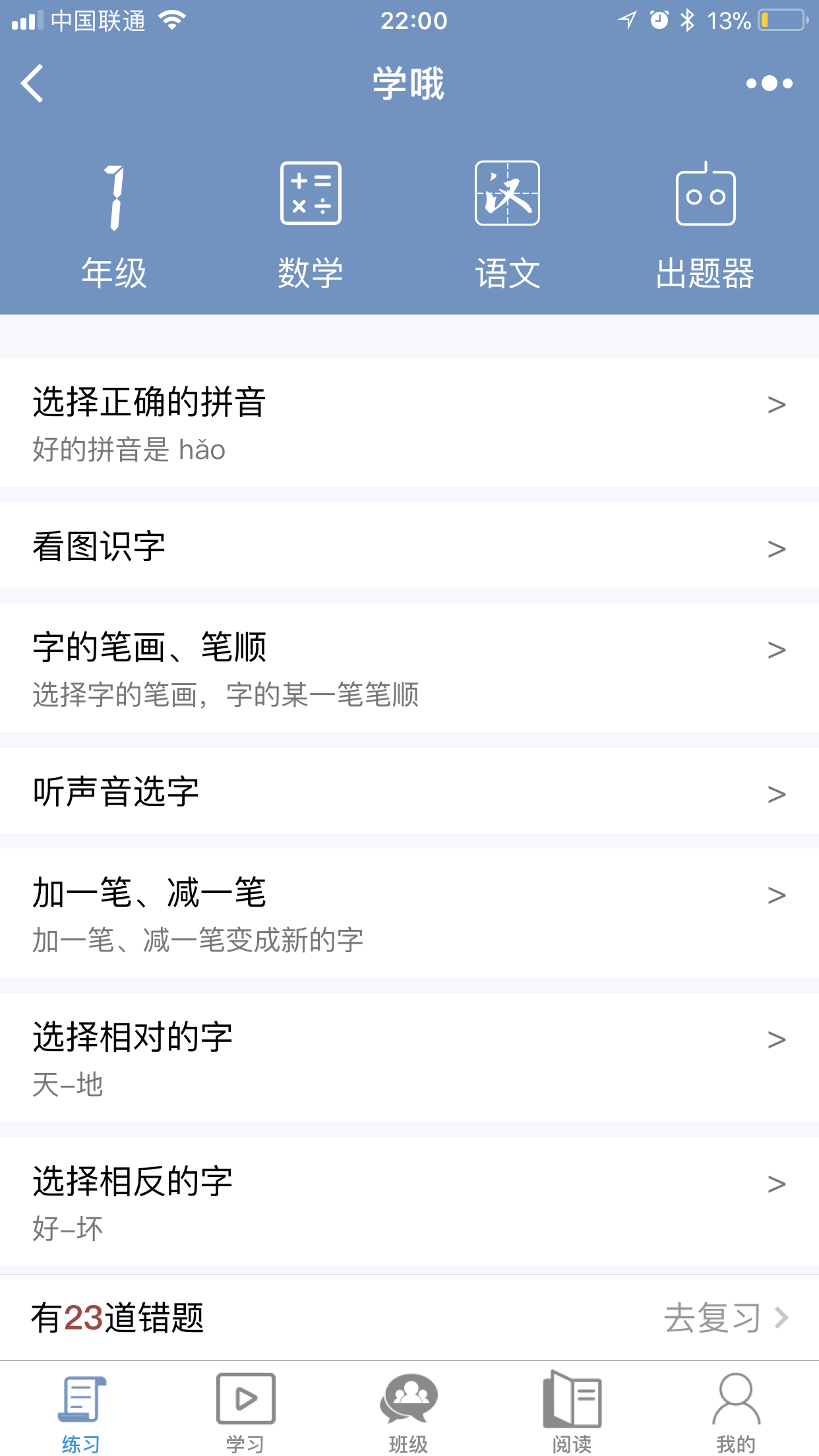
Task: Select the 年级 grade option
Action: (114, 226)
